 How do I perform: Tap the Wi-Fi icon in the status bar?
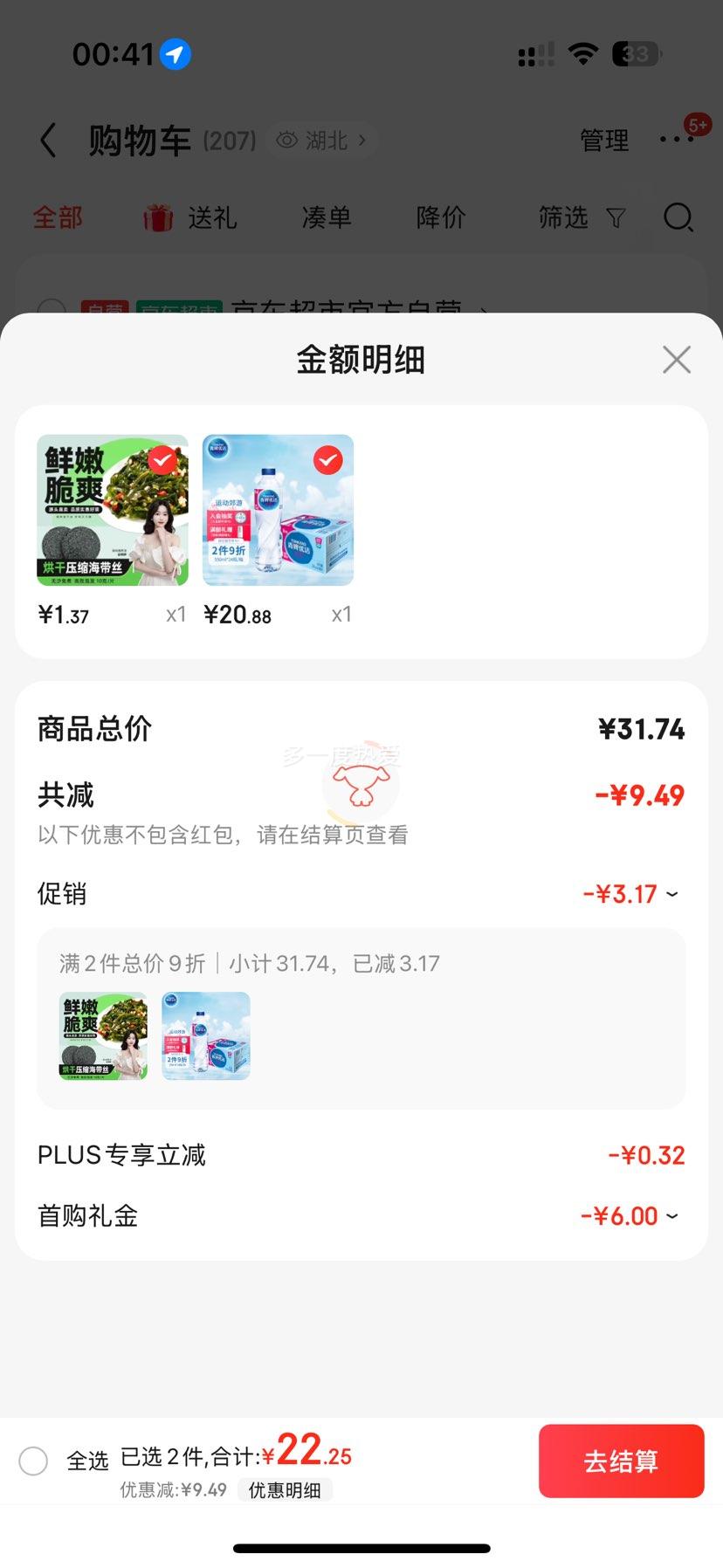[582, 53]
